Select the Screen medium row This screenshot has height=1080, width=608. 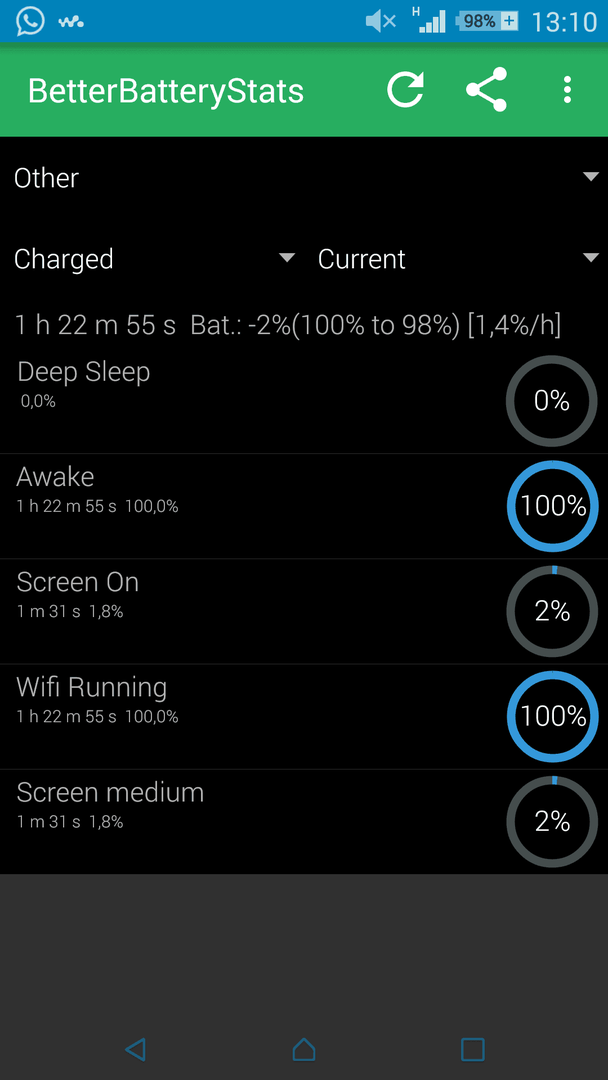(x=304, y=822)
